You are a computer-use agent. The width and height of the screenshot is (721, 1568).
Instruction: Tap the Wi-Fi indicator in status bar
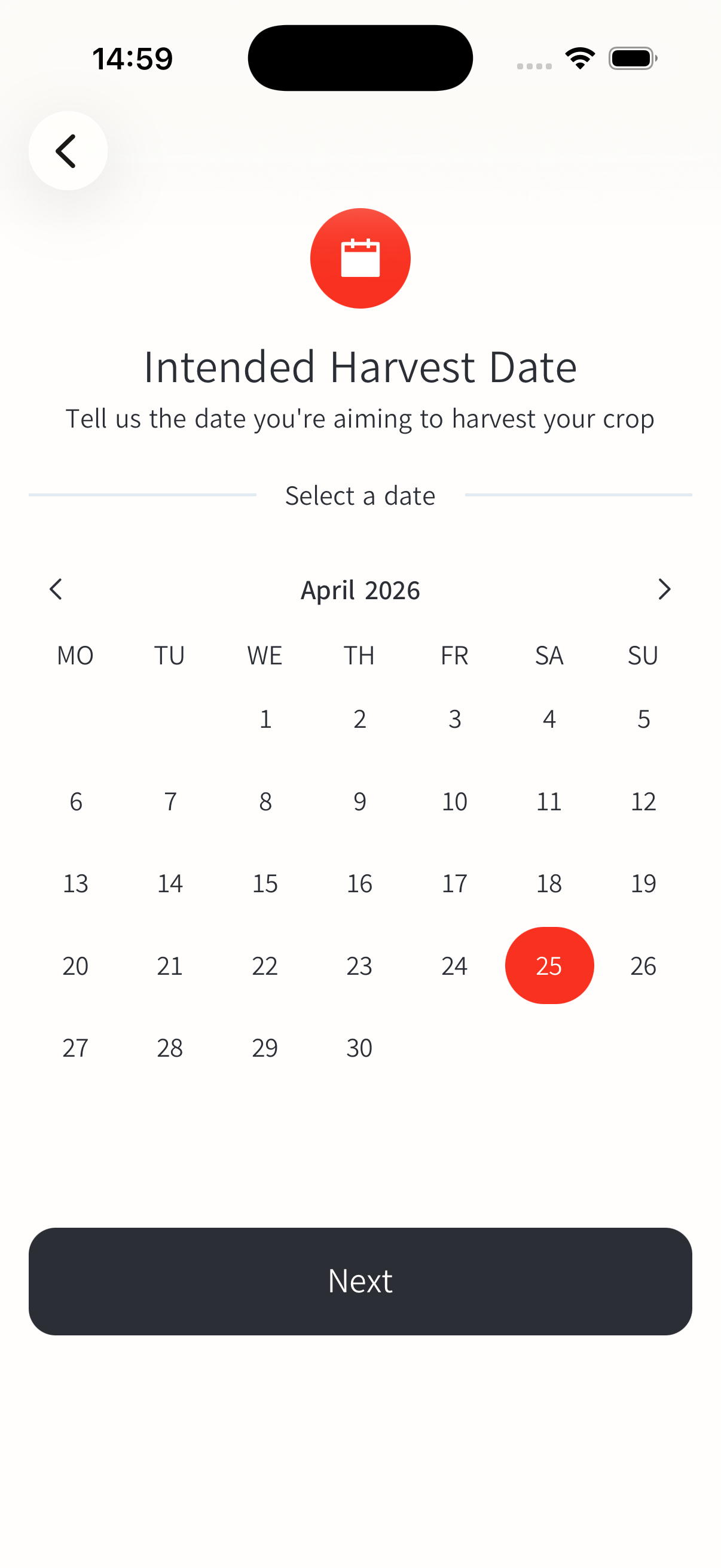579,57
